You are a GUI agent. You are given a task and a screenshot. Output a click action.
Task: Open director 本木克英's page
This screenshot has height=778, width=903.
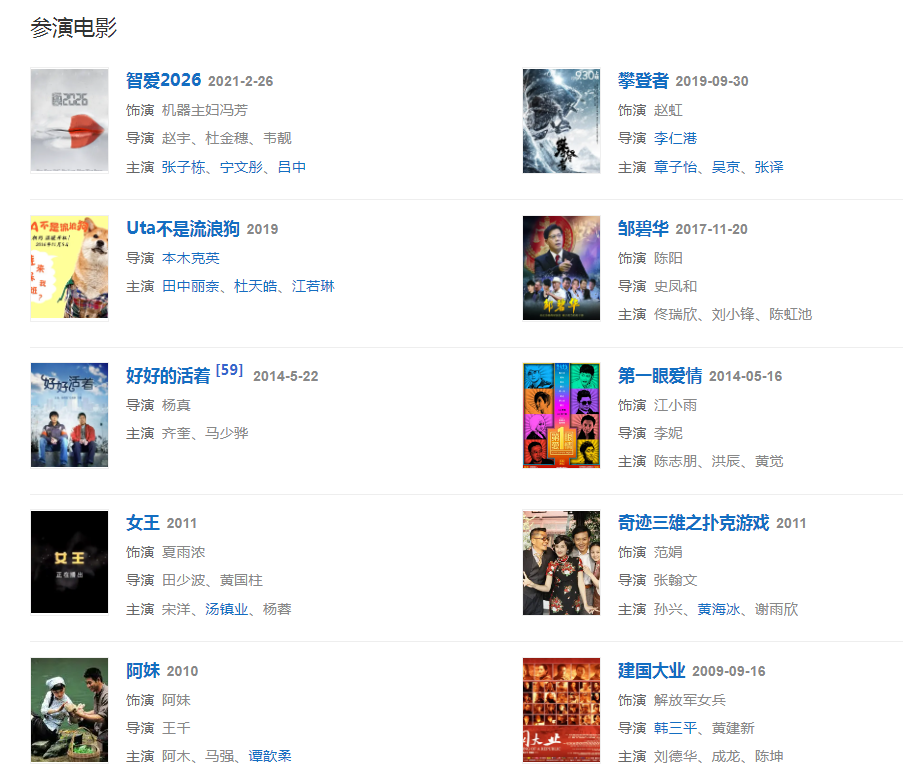click(190, 258)
